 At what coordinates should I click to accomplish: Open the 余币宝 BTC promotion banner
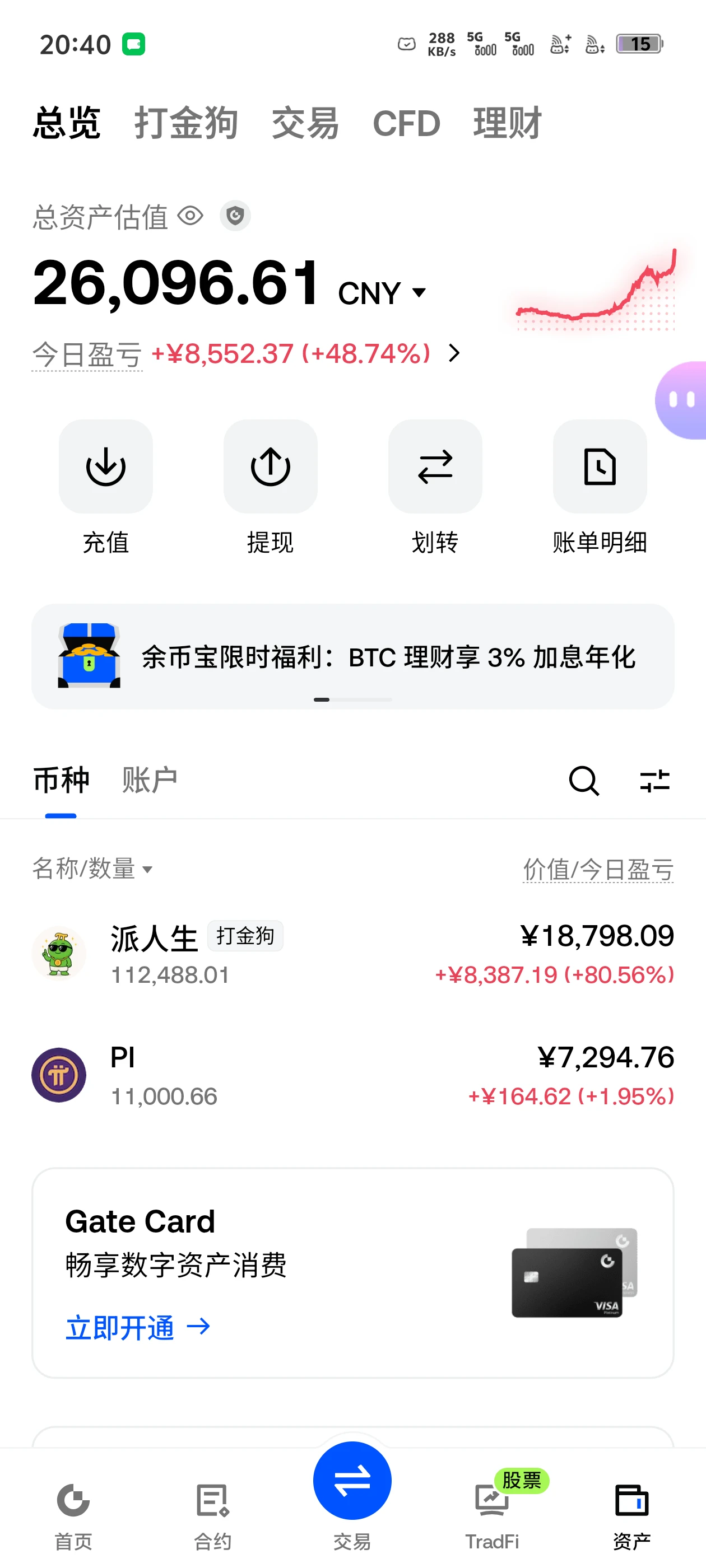click(352, 656)
